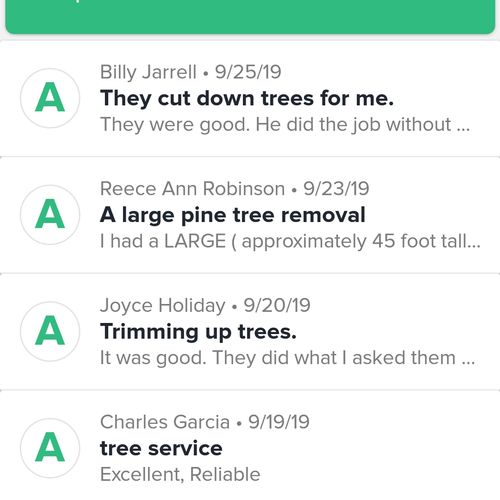Tap the green button at the top
The width and height of the screenshot is (500, 500).
pos(250,17)
